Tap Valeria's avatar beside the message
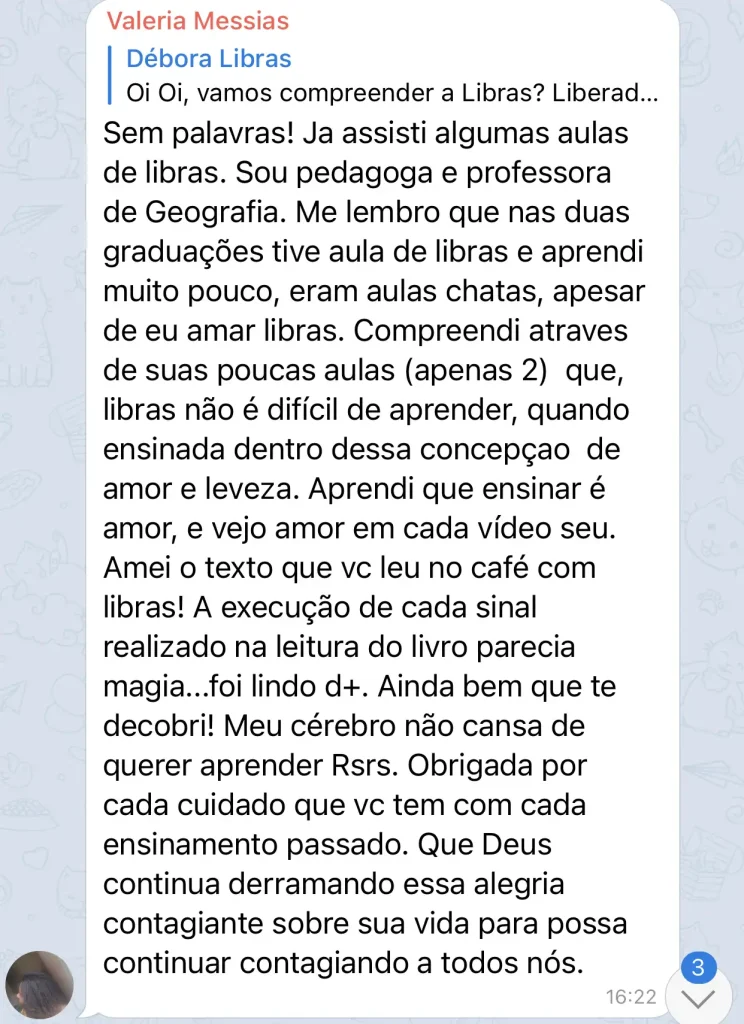The image size is (744, 1024). (x=40, y=984)
